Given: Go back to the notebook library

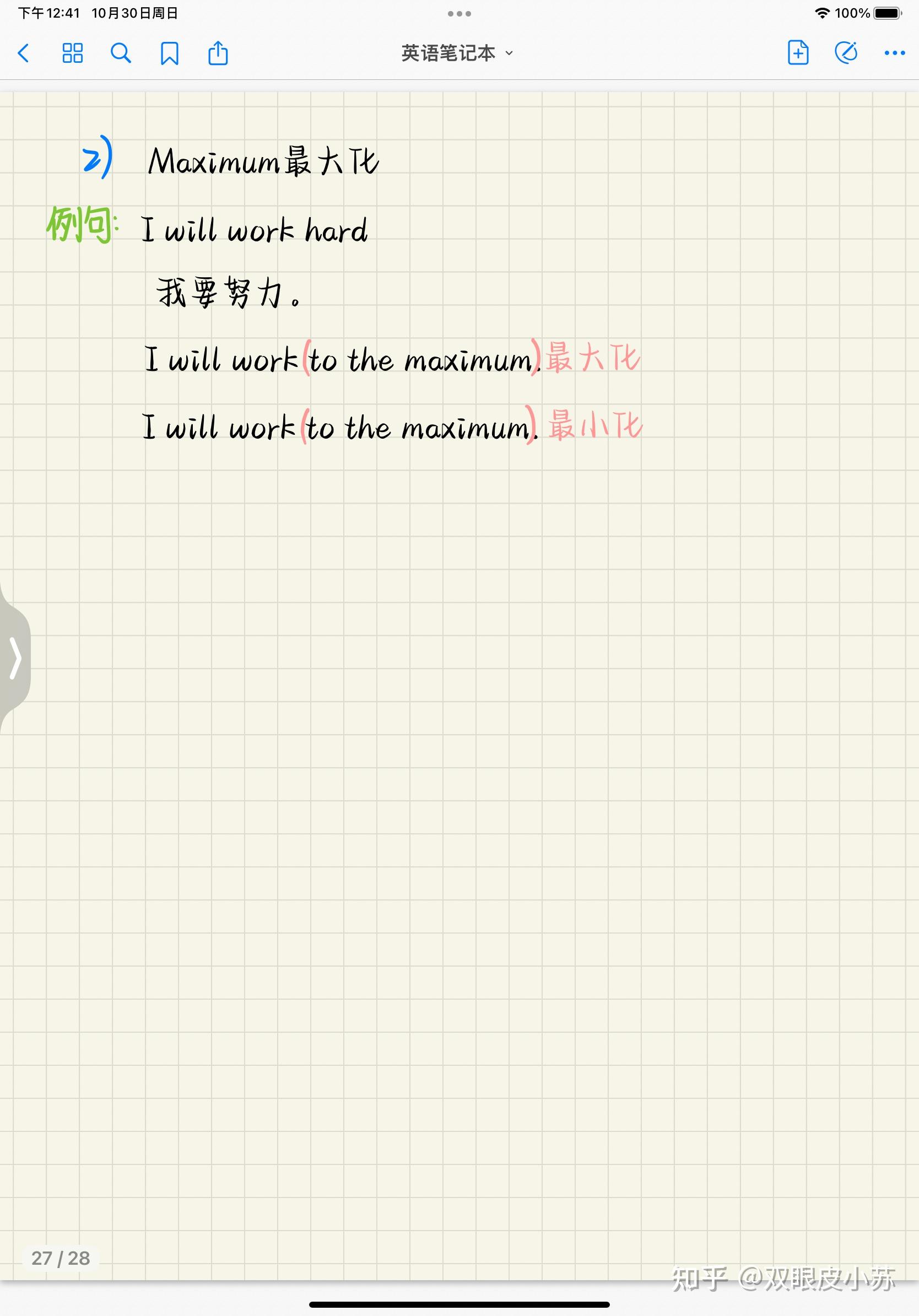Looking at the screenshot, I should pos(24,53).
